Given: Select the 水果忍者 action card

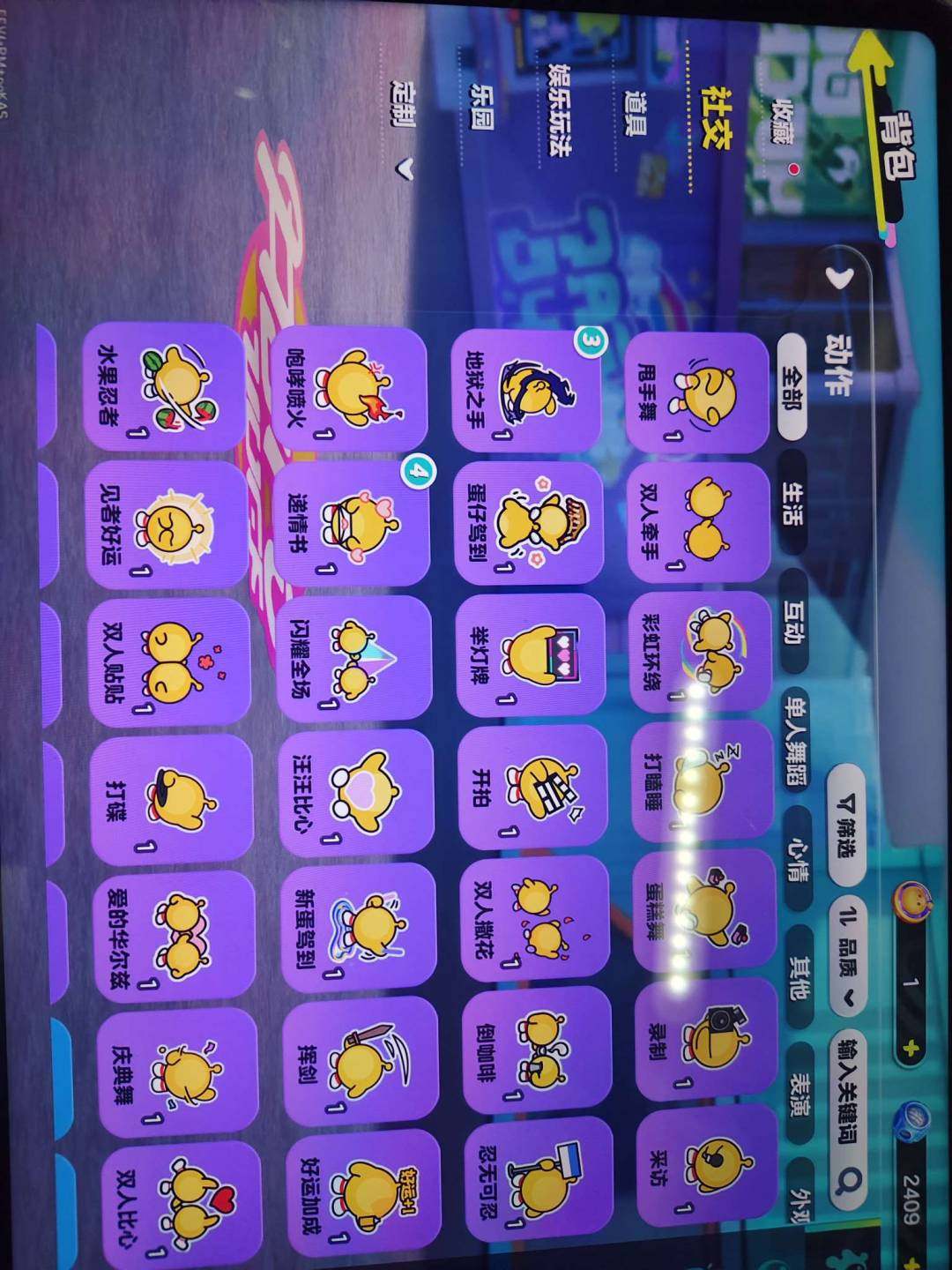Looking at the screenshot, I should click(163, 388).
